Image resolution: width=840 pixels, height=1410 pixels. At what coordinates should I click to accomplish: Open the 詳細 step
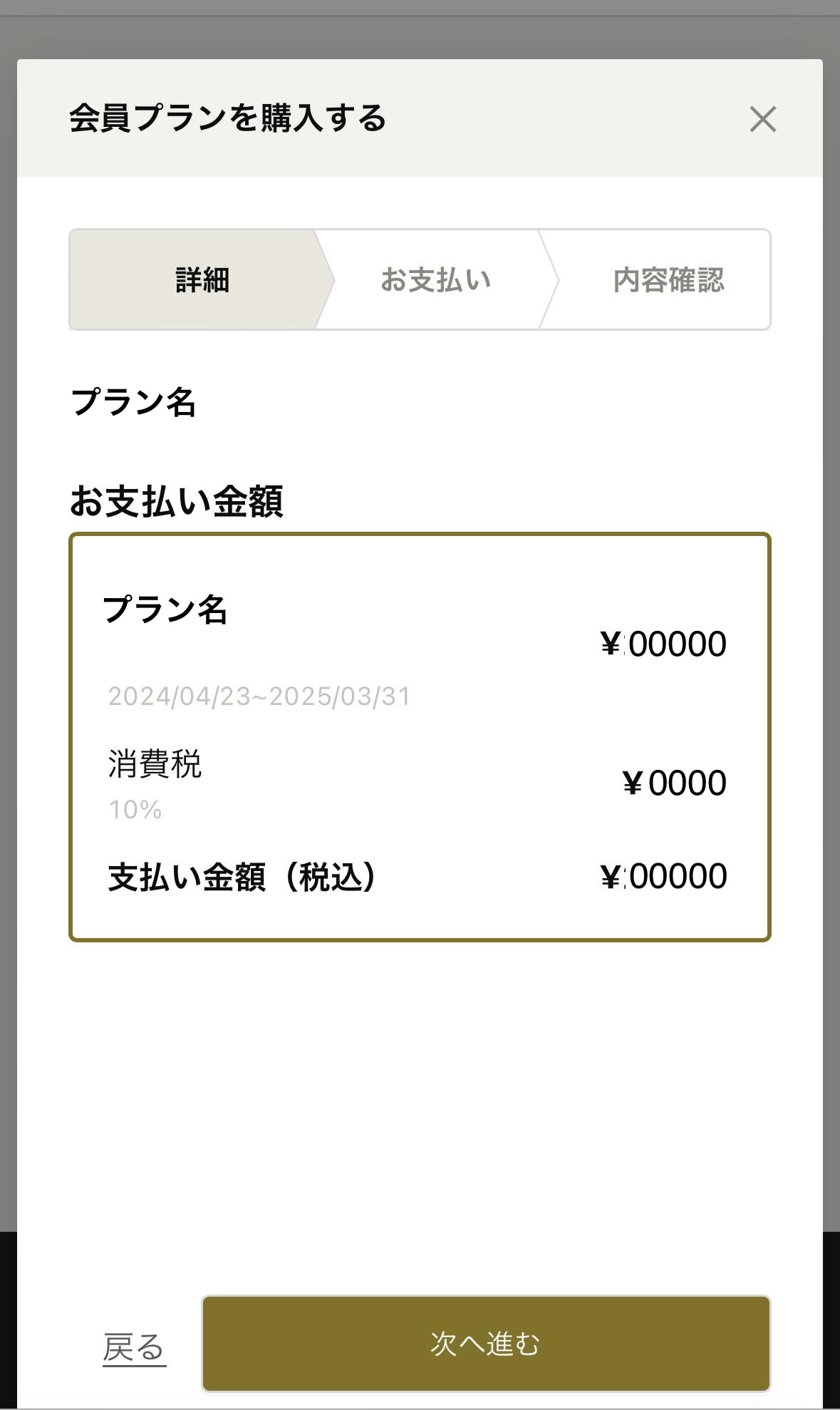click(202, 279)
